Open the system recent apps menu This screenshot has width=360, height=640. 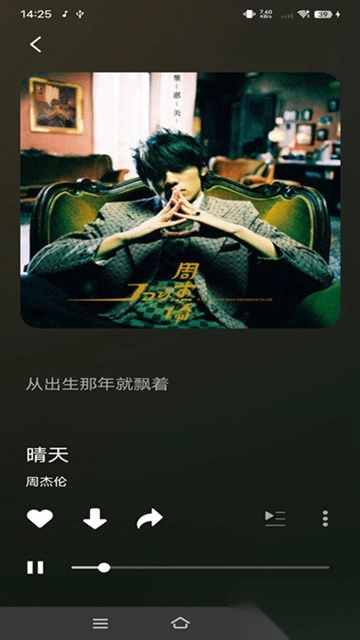(100, 623)
